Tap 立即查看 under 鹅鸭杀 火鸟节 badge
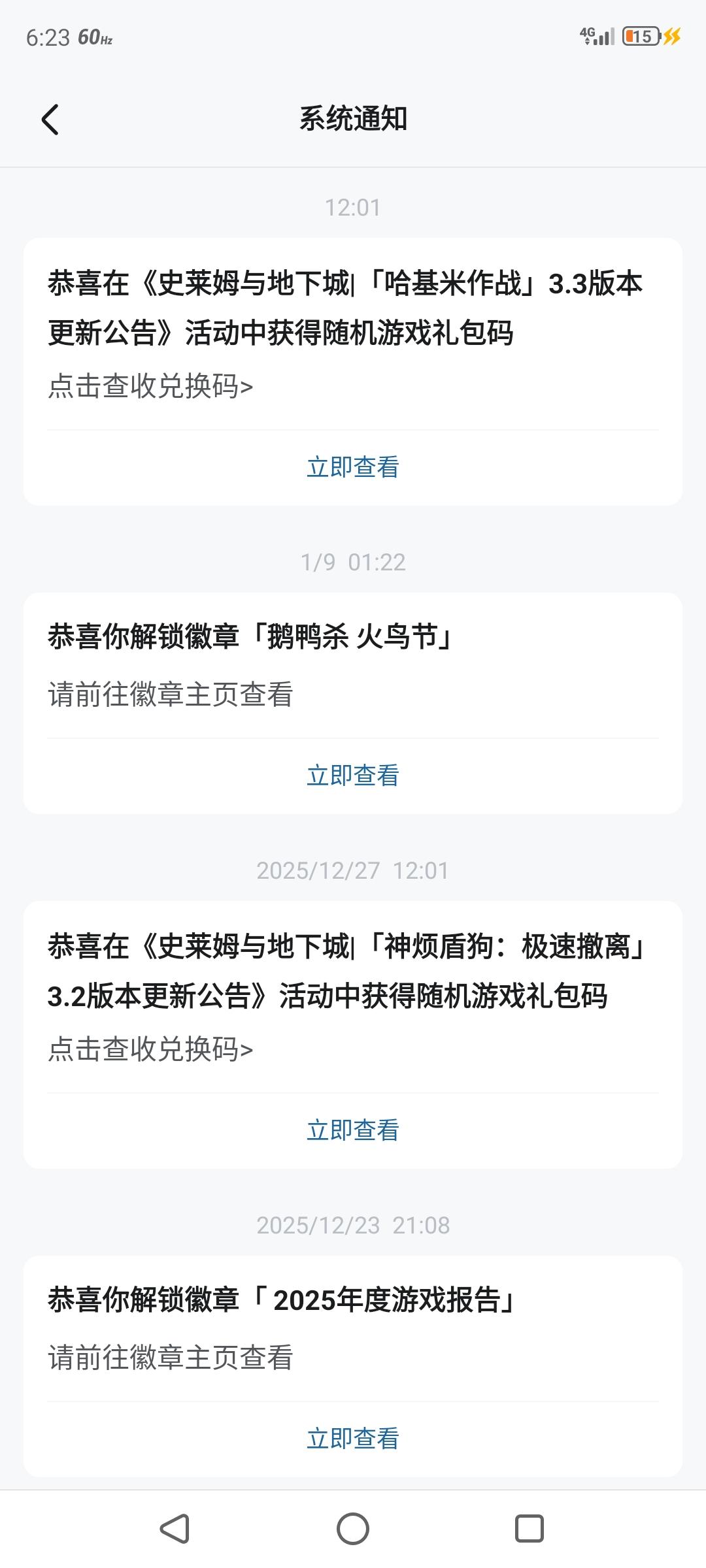 [353, 776]
